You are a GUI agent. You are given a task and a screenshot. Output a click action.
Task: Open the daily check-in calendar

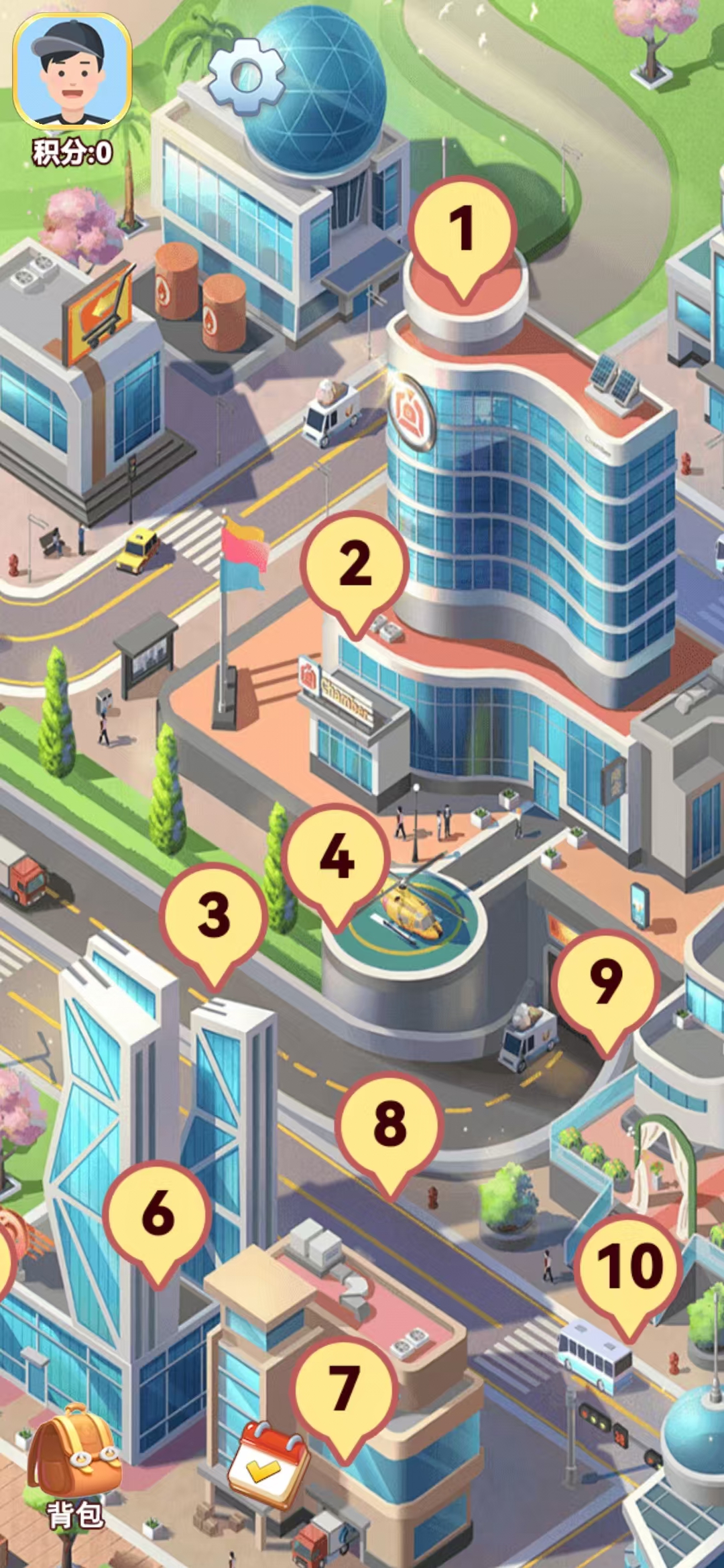[267, 1464]
